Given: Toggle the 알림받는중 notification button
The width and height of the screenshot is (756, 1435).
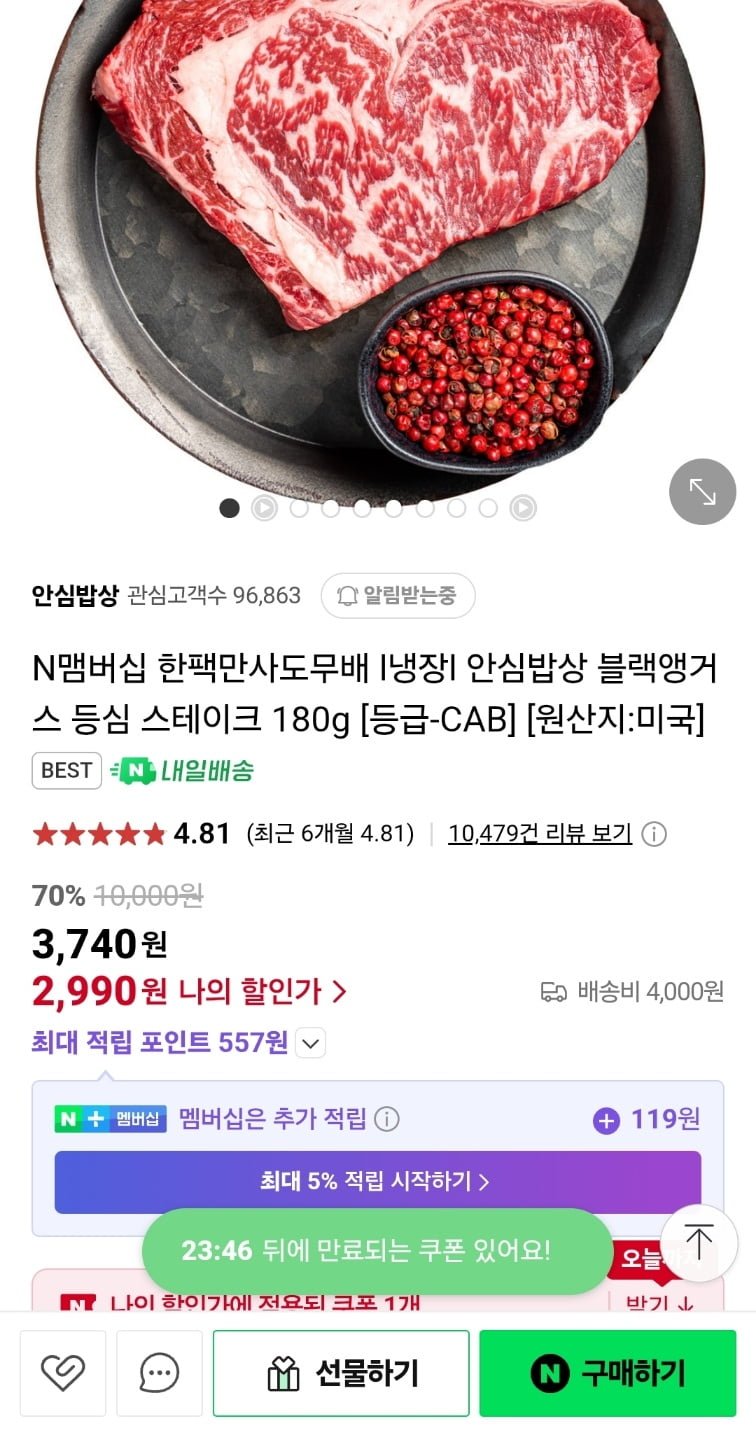Looking at the screenshot, I should (x=397, y=596).
